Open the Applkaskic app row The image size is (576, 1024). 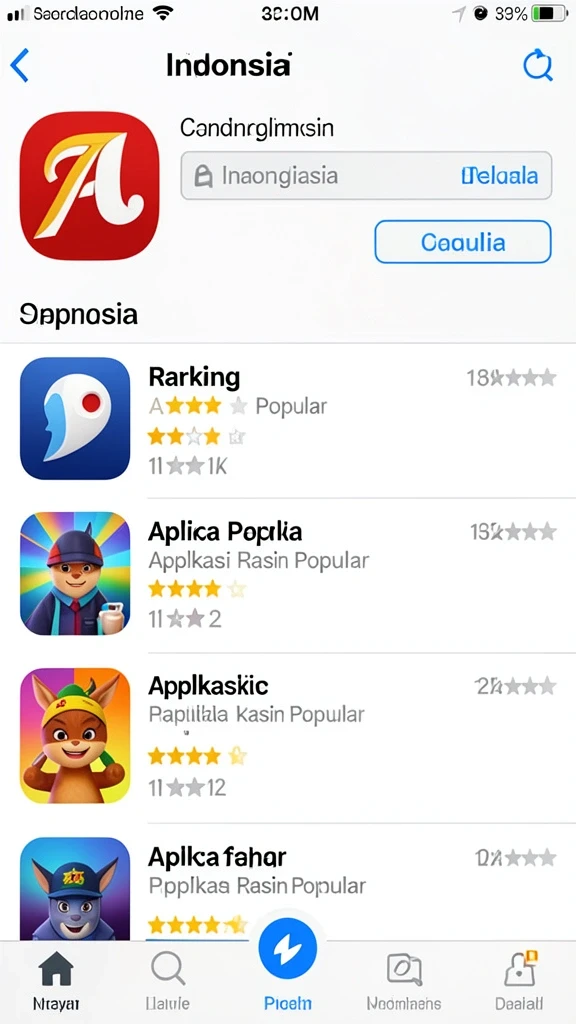[x=288, y=737]
